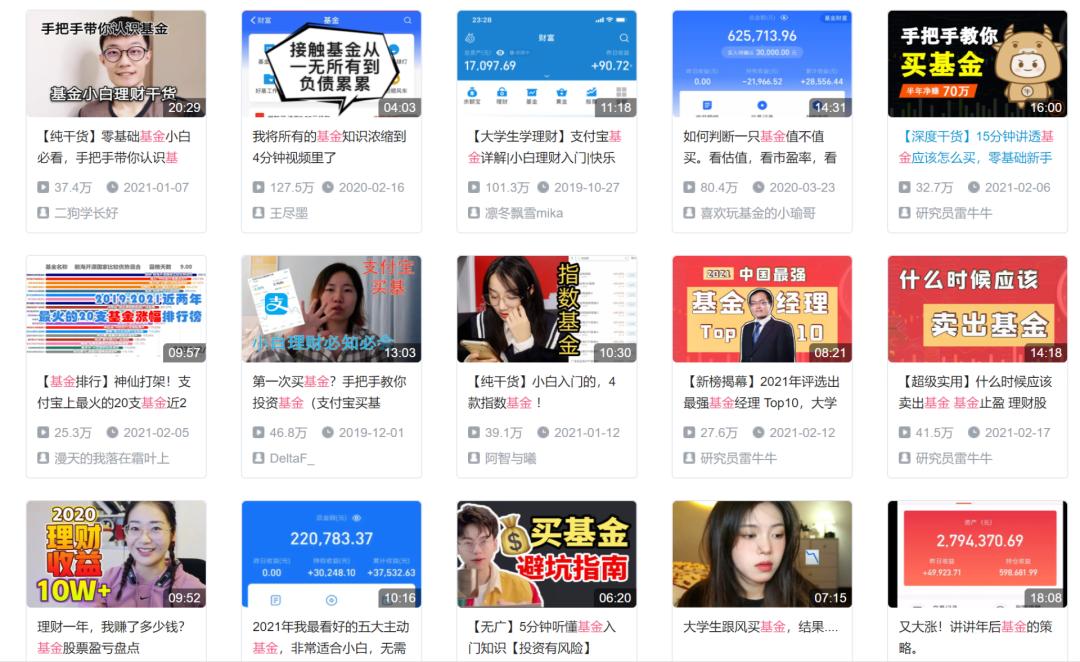Open the 大学生跟风买基金 video
Image resolution: width=1080 pixels, height=662 pixels.
click(762, 554)
